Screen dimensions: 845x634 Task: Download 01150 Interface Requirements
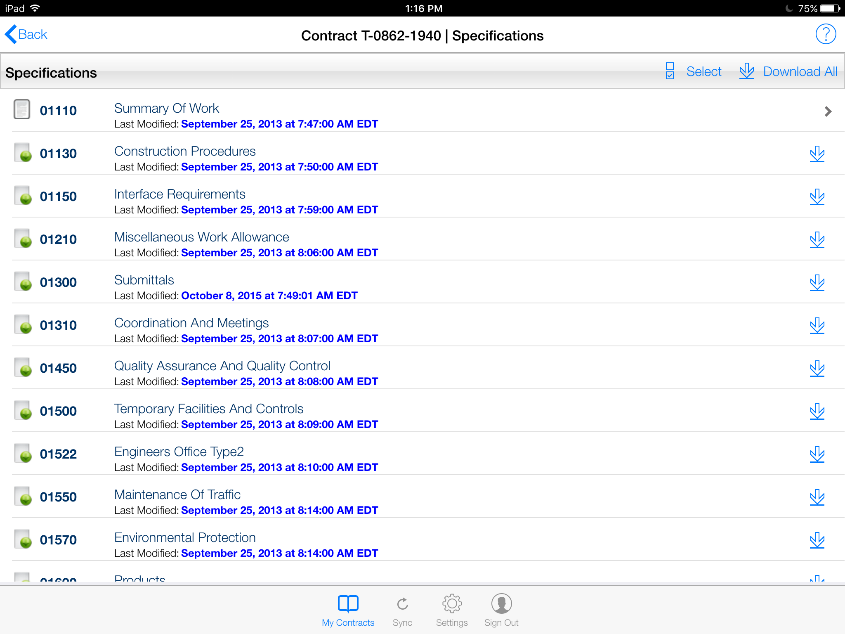[816, 197]
